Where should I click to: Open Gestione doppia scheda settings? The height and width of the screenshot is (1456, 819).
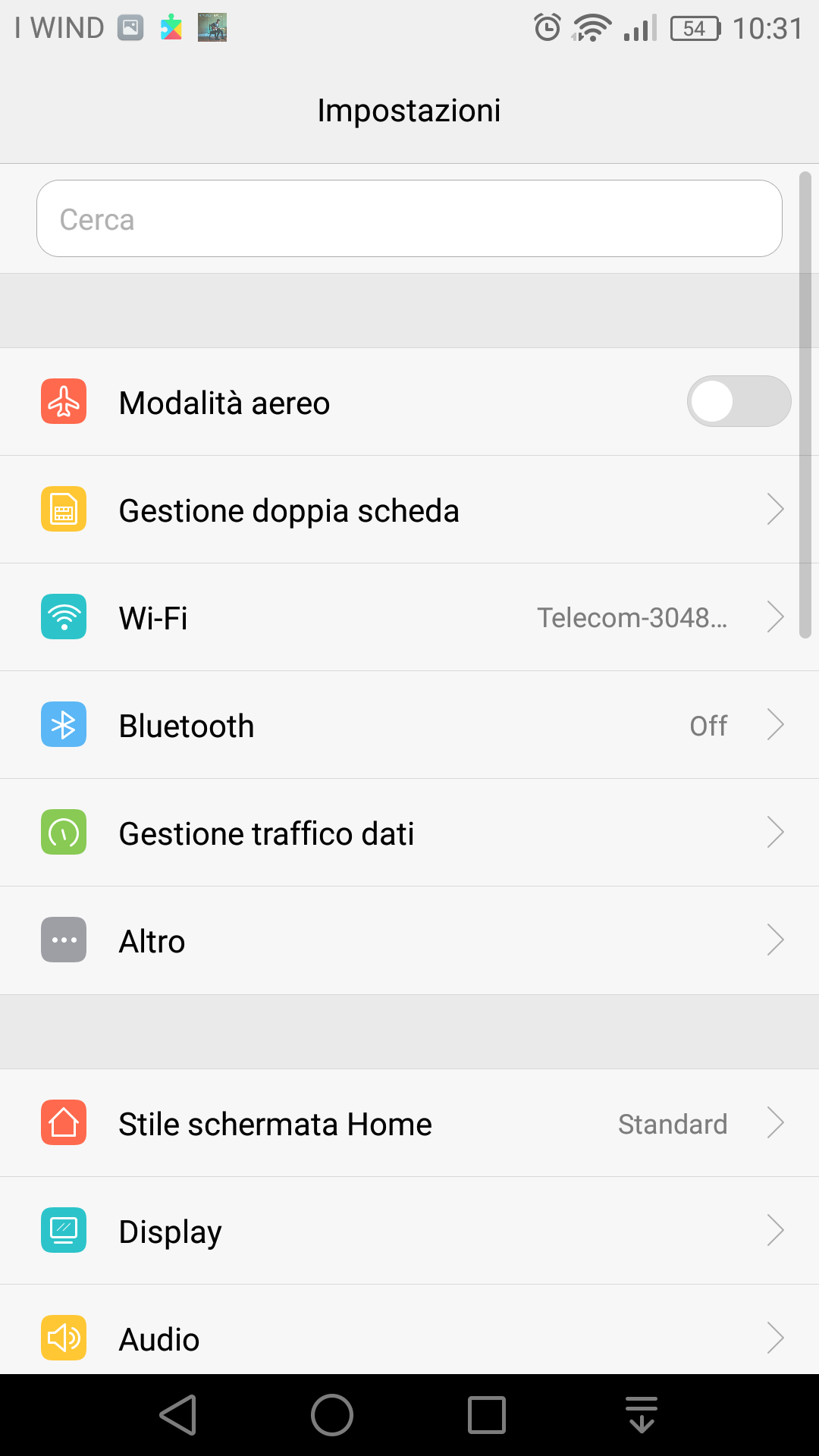[409, 510]
